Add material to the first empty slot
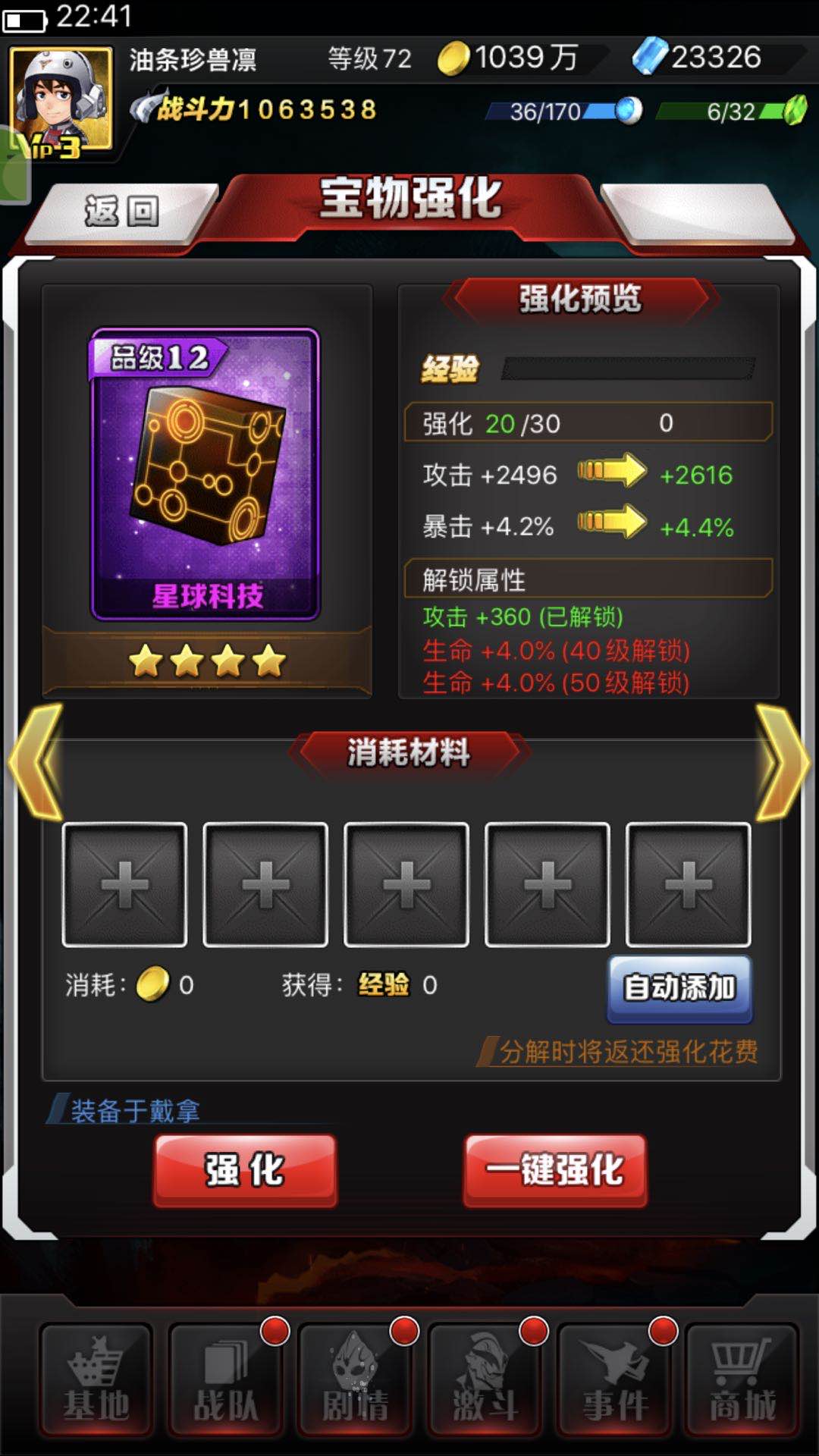Image resolution: width=819 pixels, height=1456 pixels. [124, 884]
